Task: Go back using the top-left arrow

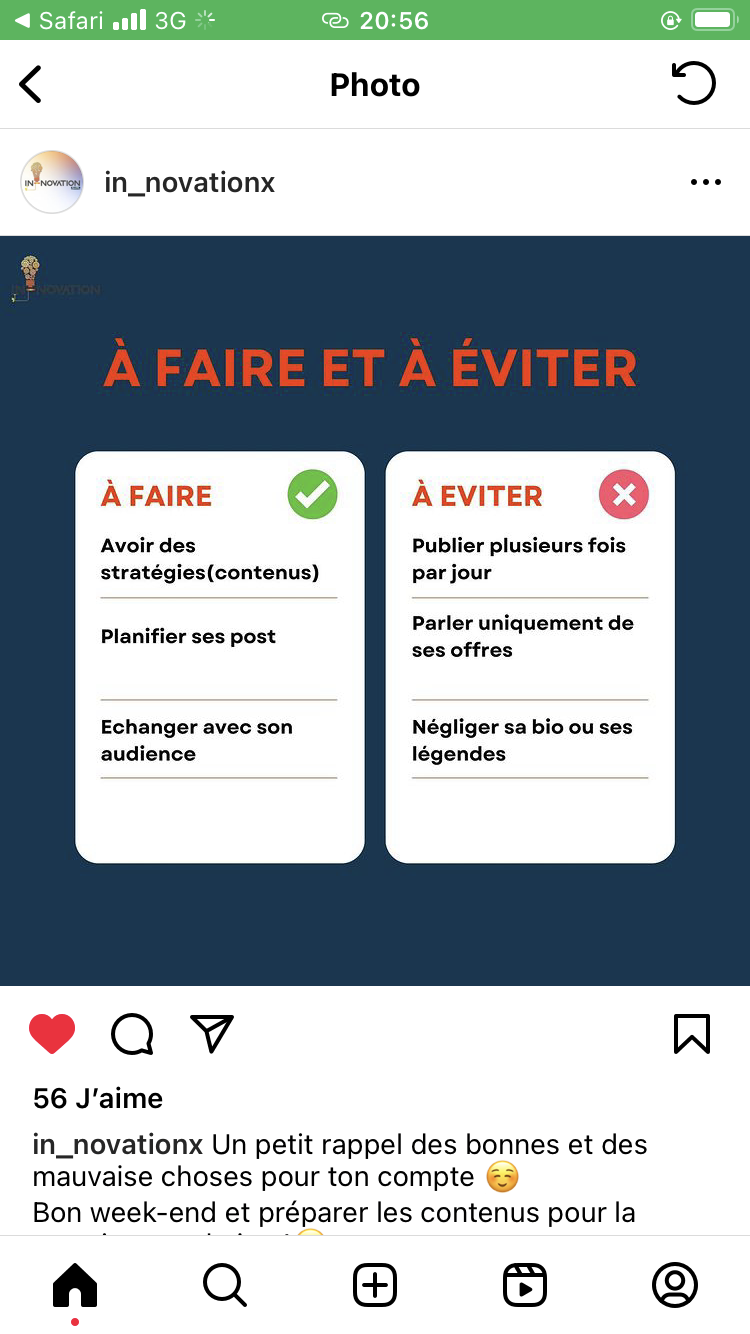Action: (31, 84)
